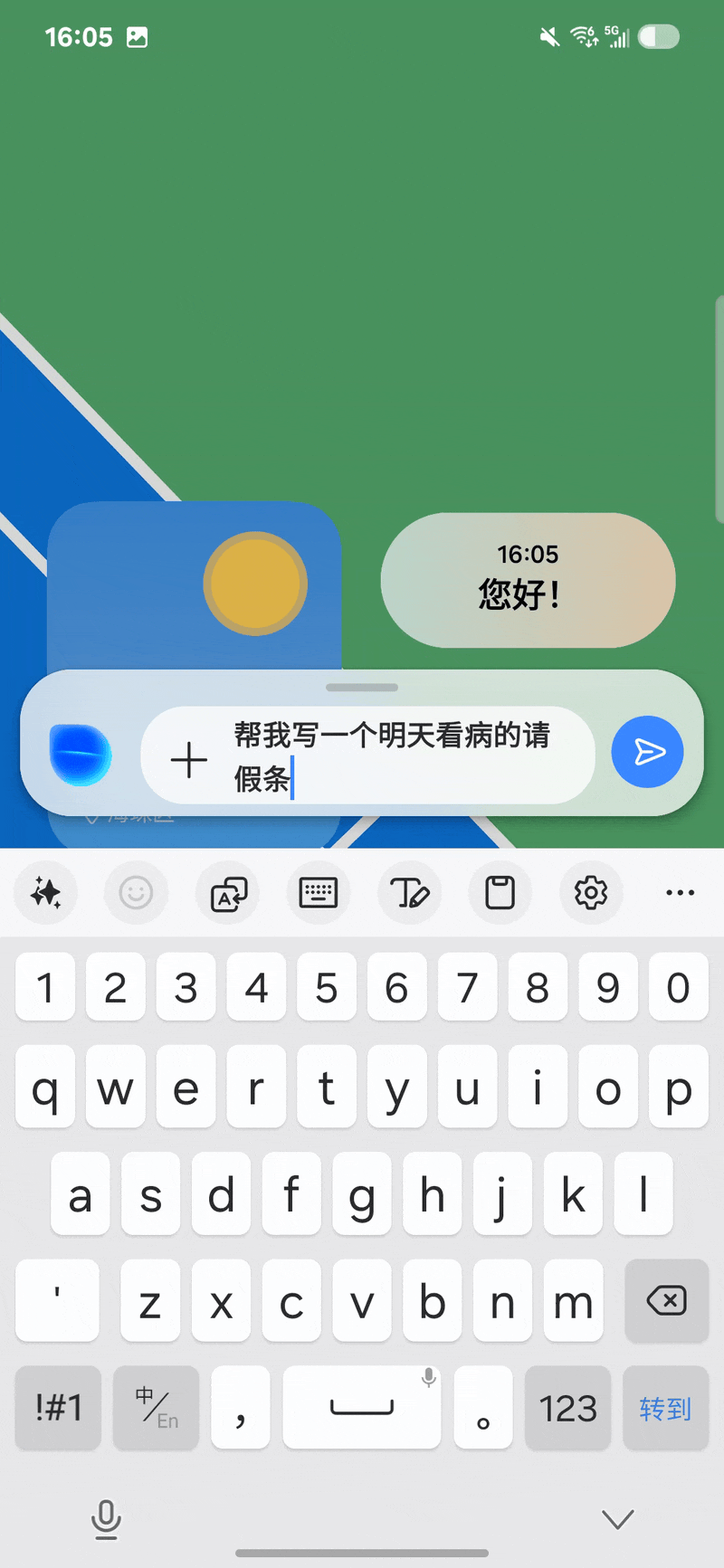Open the clipboard from the keyboard toolbar
This screenshot has height=1568, width=724.
500,893
